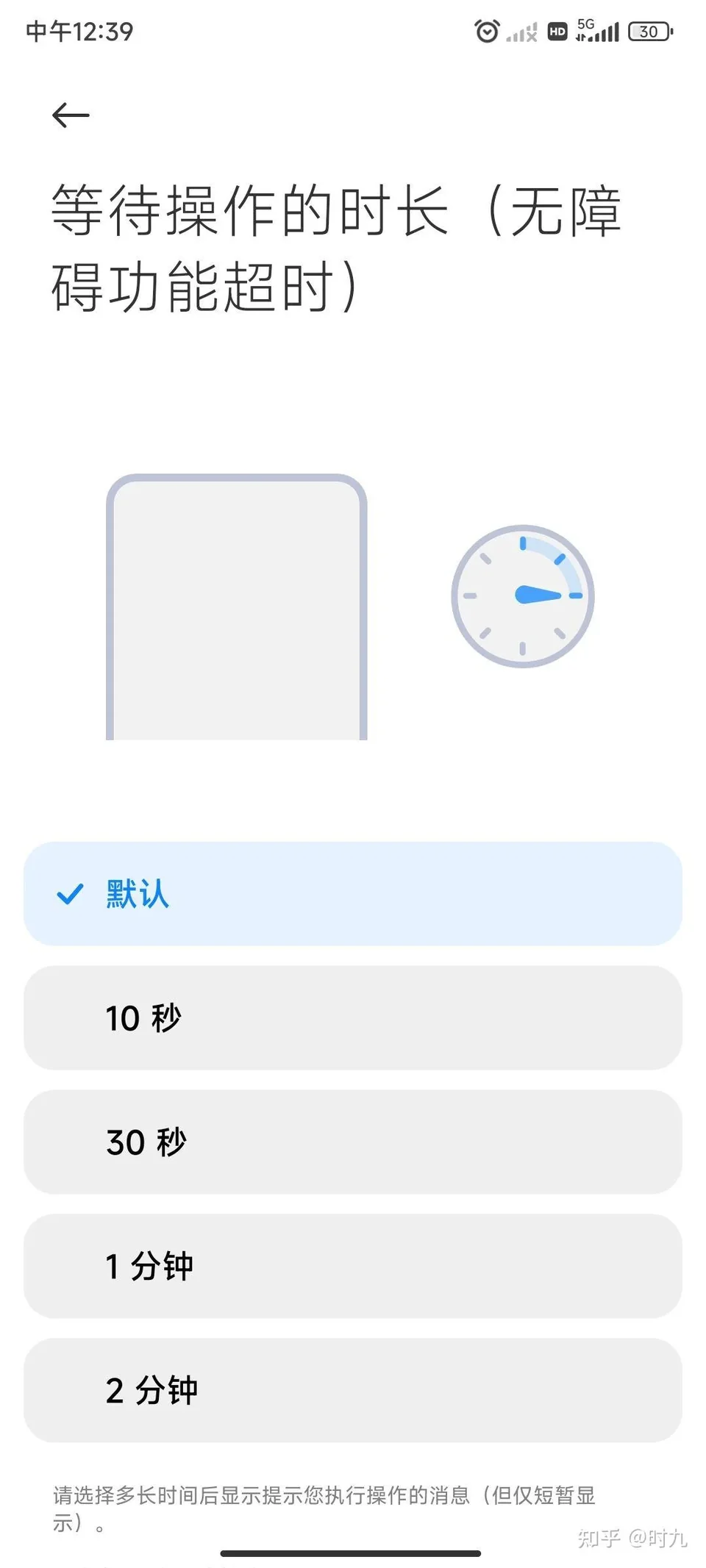This screenshot has height=1568, width=706.
Task: Tap the battery indicator showing 30
Action: coord(648,31)
